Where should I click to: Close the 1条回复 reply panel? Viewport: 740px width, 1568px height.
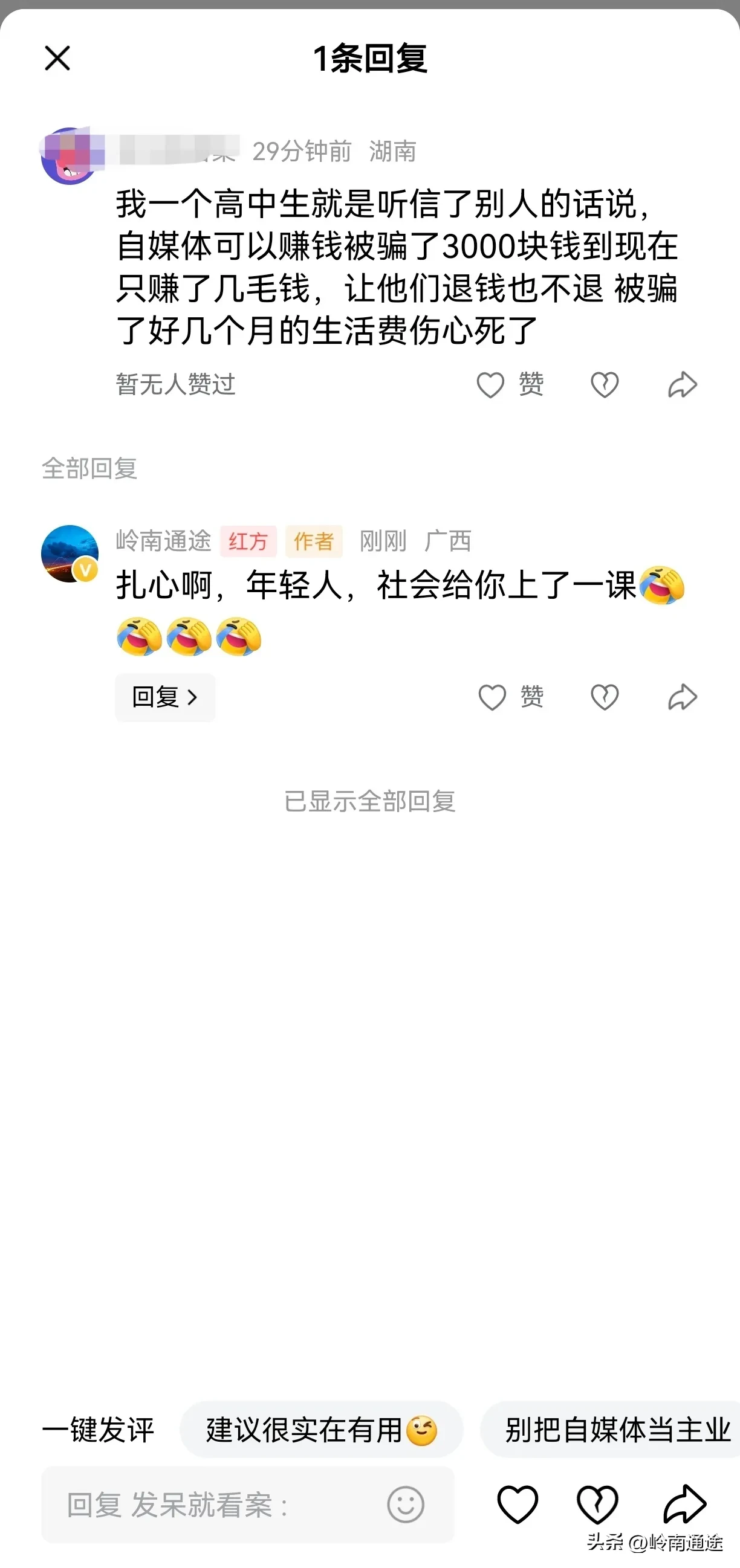click(57, 59)
